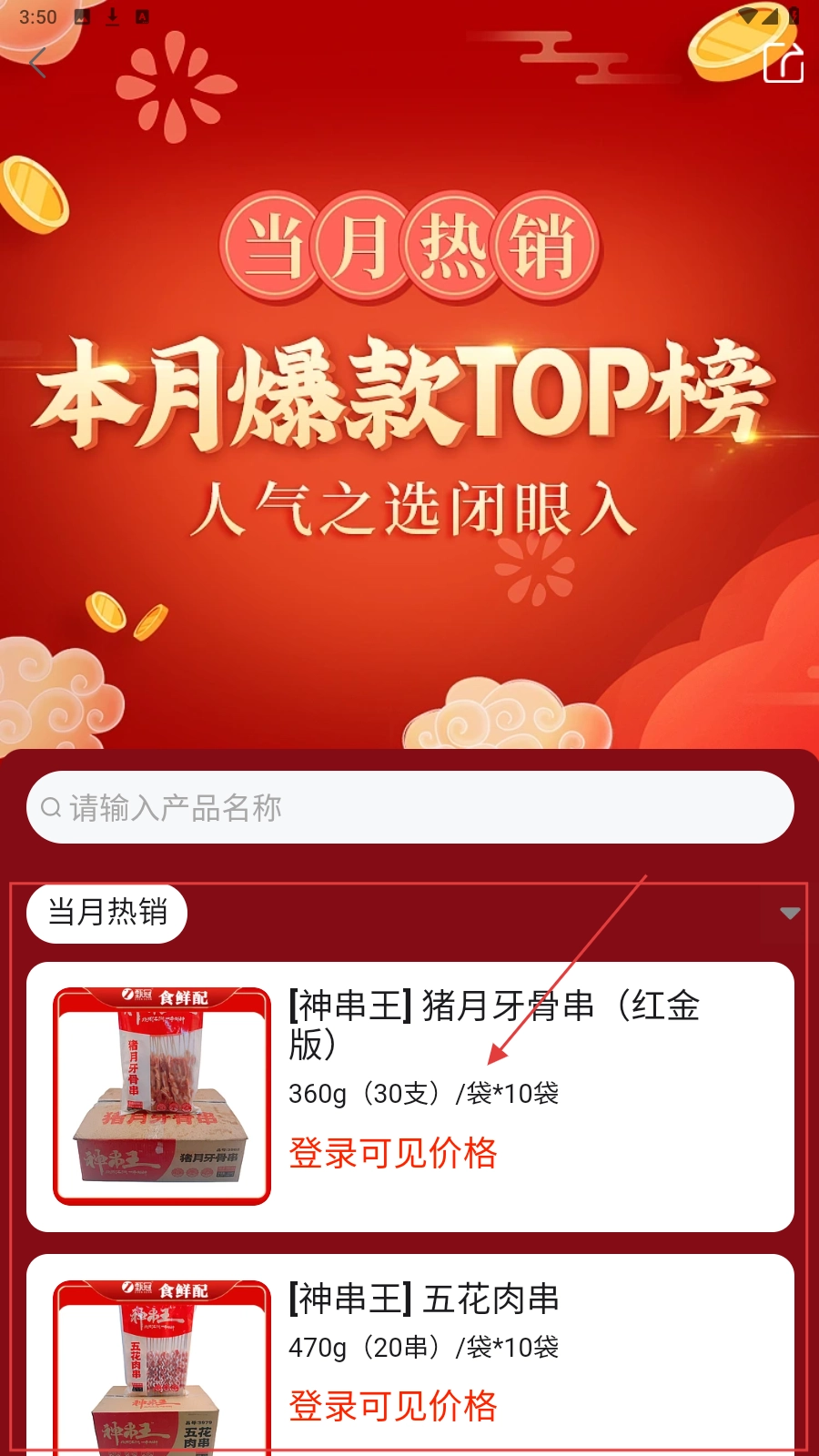Tap 登录可见价格 under 猪月牙骨串
This screenshot has width=819, height=1456.
pyautogui.click(x=392, y=1153)
